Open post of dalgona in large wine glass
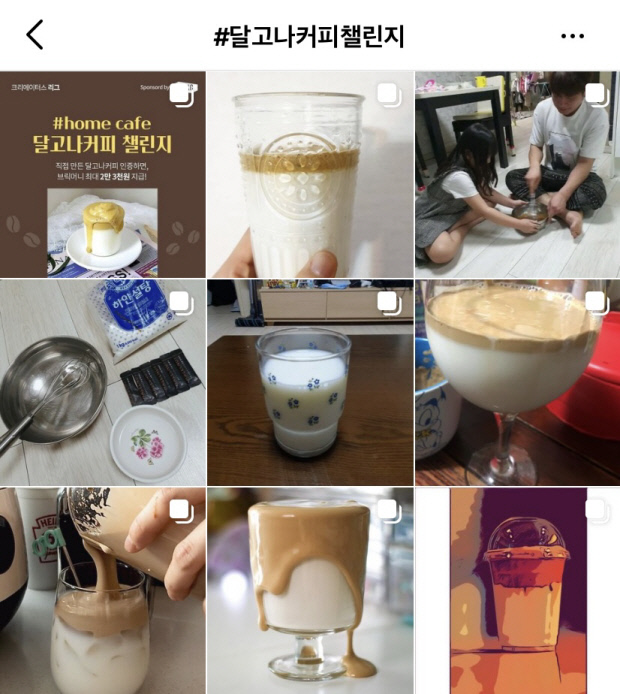This screenshot has height=694, width=620. coord(517,383)
